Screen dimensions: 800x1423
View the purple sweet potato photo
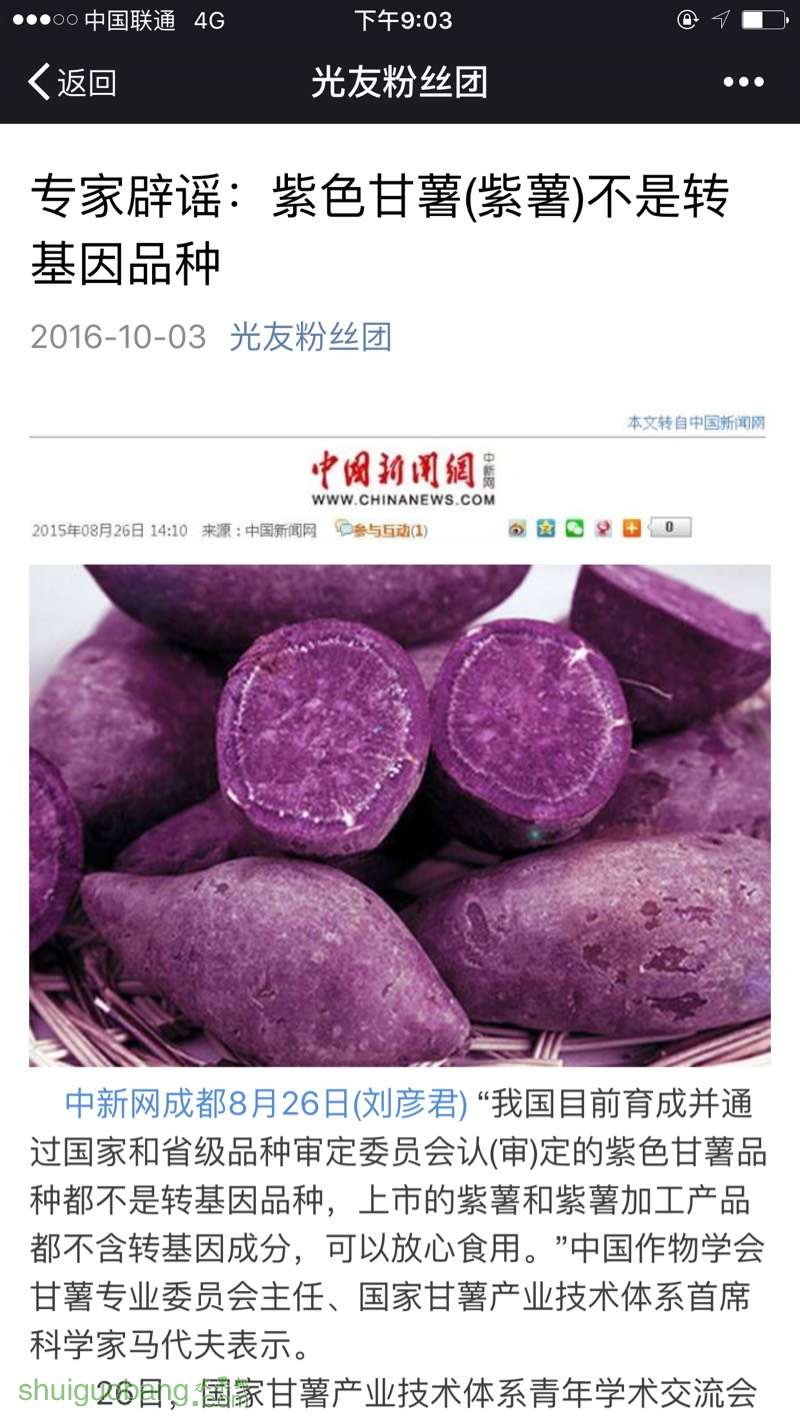pos(400,814)
